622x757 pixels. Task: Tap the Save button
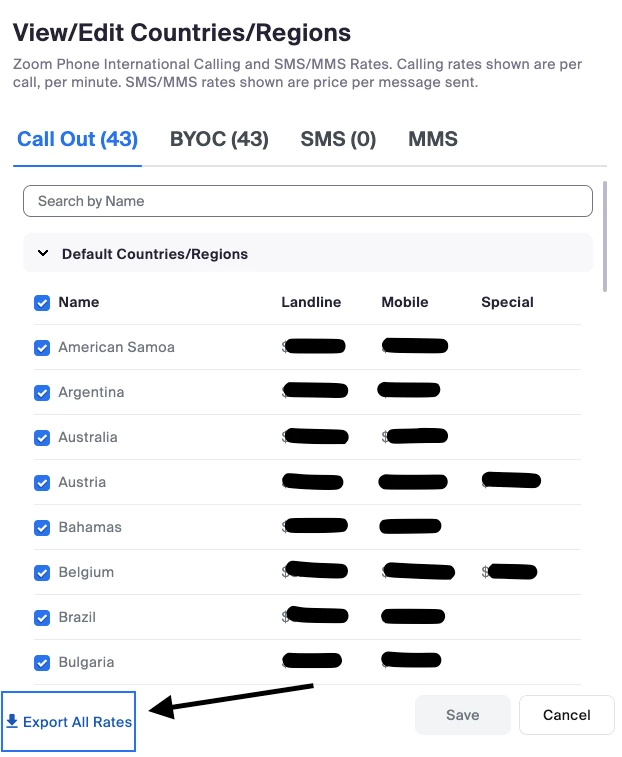click(463, 715)
